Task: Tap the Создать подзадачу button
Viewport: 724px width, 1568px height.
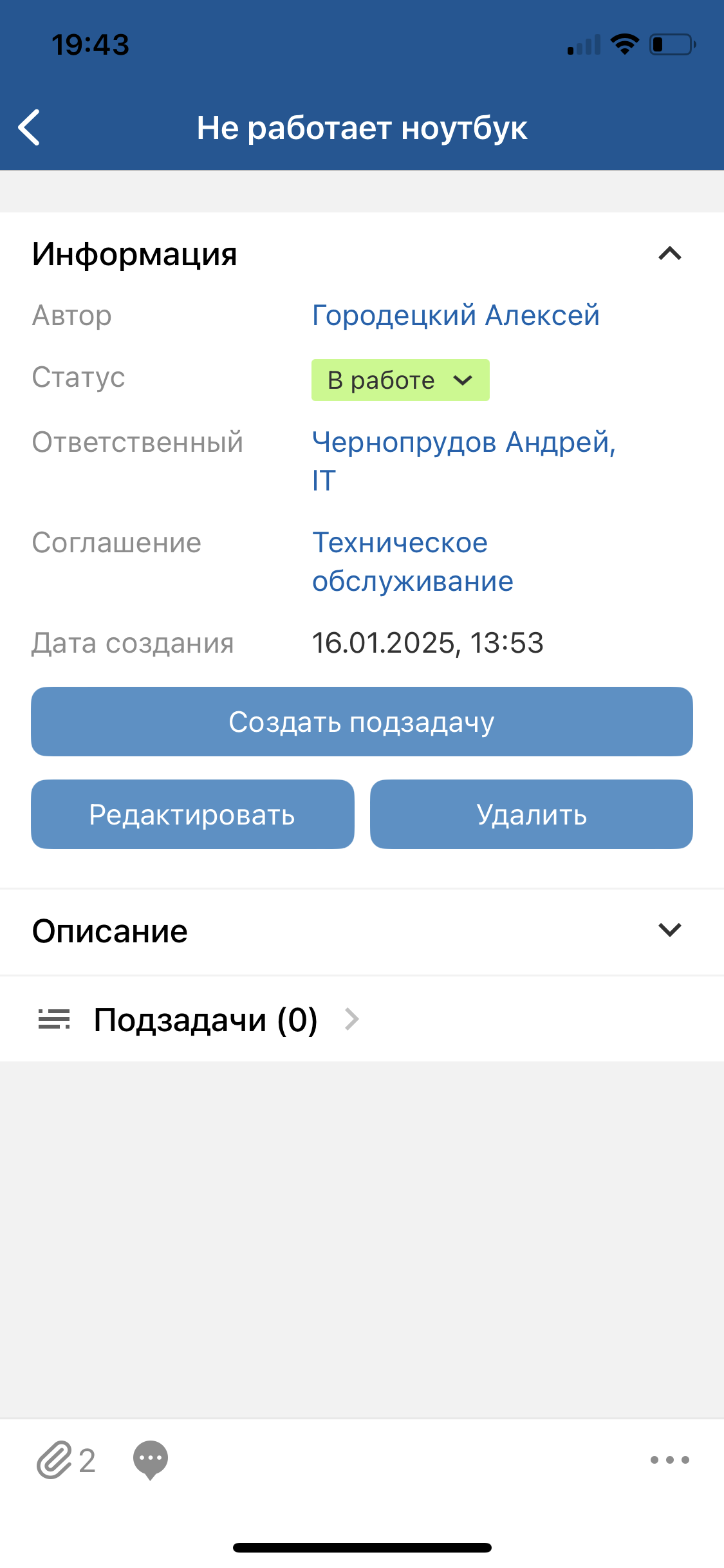Action: 362,722
